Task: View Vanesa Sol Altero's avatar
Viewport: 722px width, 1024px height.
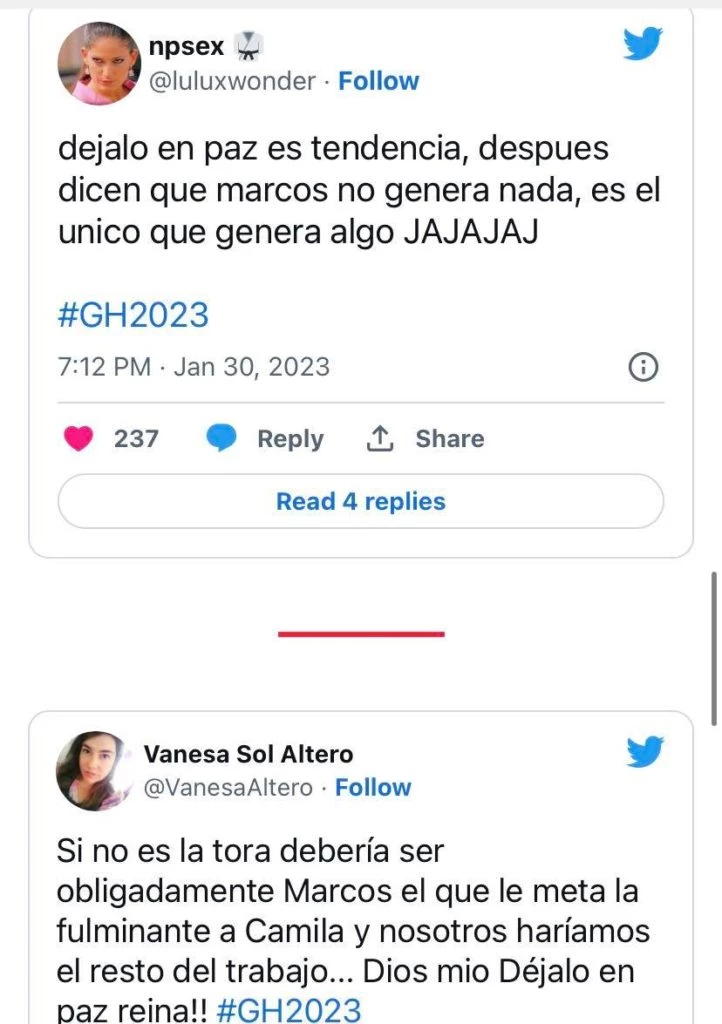Action: 94,770
